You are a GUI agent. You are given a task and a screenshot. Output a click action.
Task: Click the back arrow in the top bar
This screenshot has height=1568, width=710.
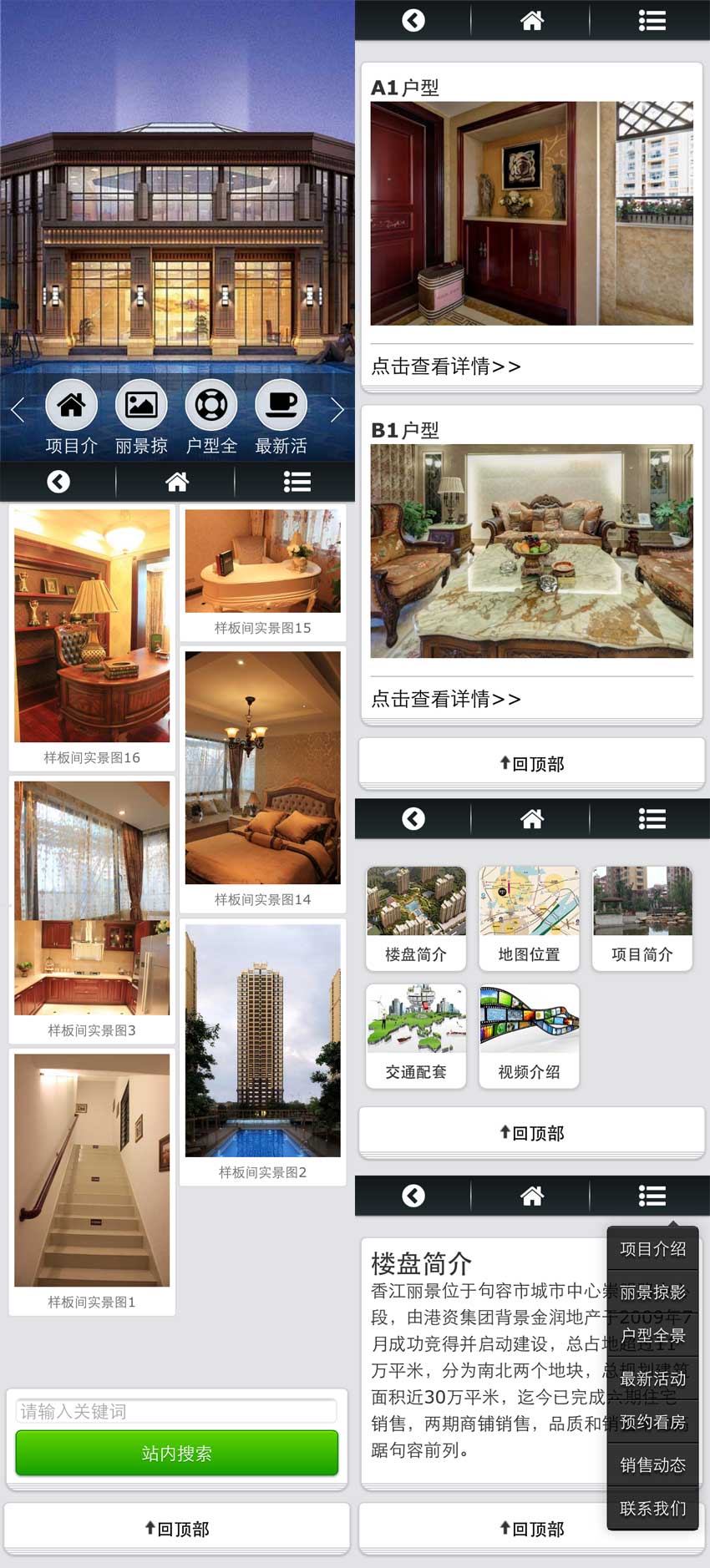click(x=413, y=20)
